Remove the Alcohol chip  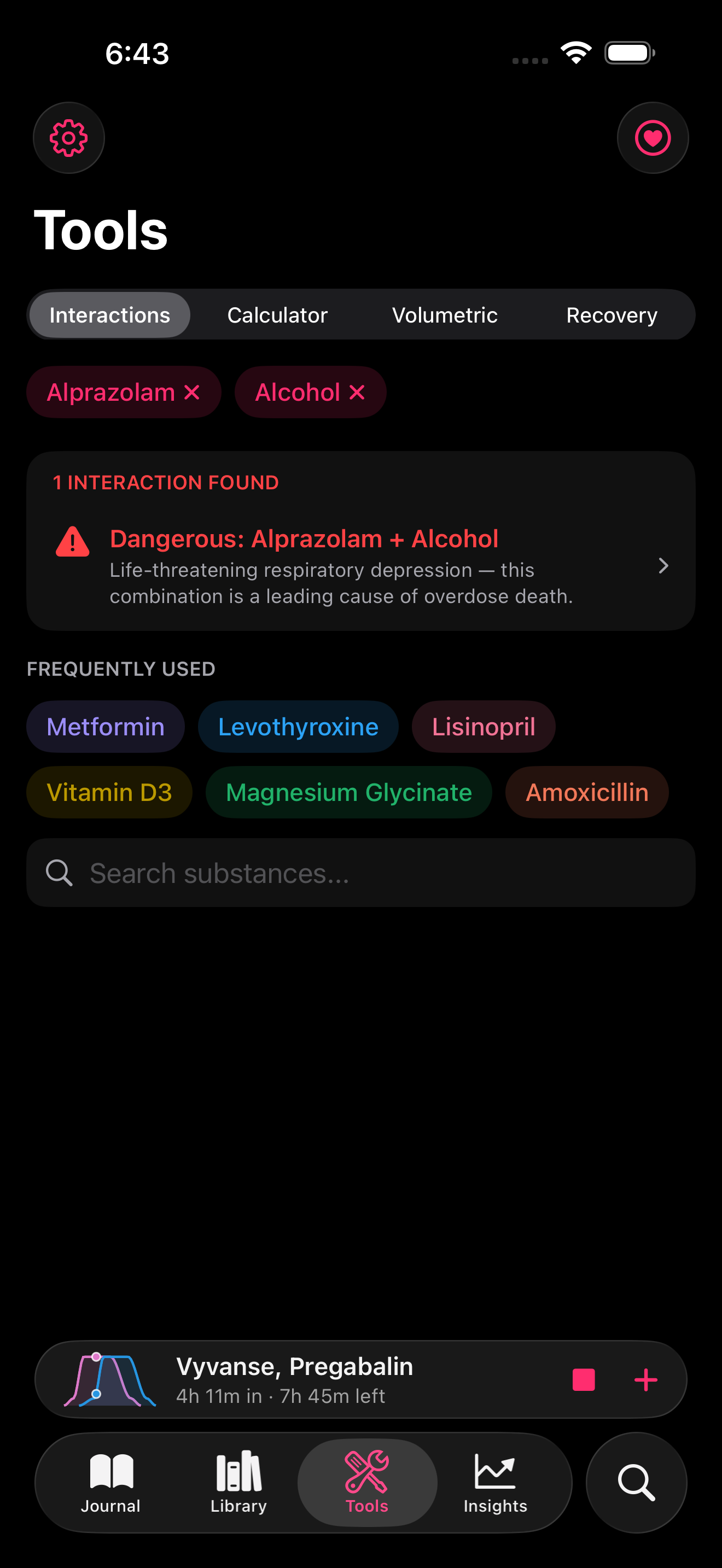[357, 393]
